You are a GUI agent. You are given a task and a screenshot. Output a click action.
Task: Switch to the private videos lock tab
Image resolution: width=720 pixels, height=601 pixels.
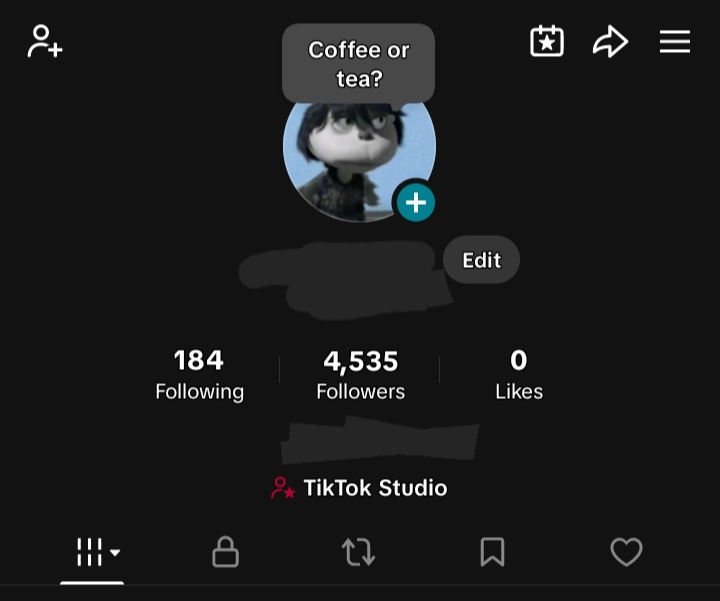point(226,552)
